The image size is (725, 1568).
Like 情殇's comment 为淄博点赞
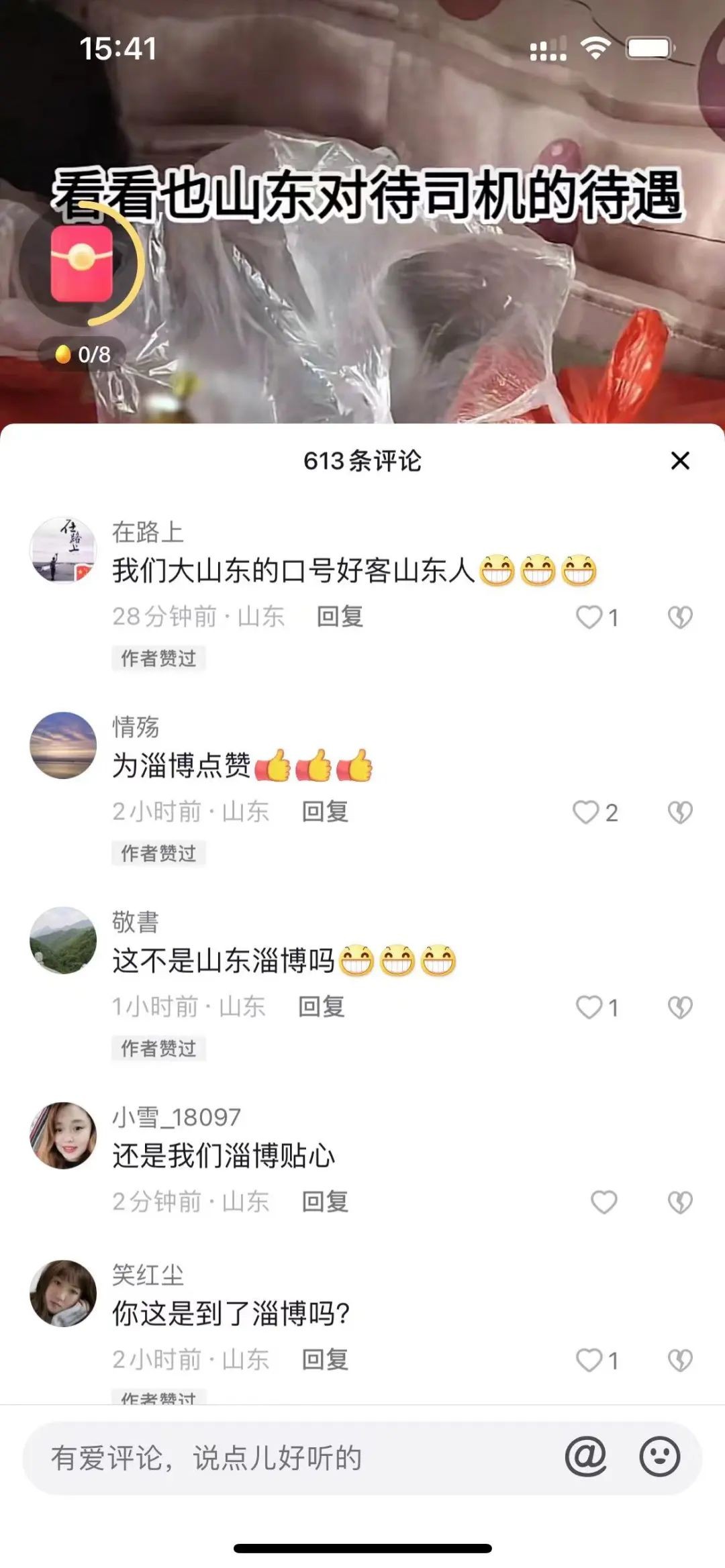coord(587,813)
